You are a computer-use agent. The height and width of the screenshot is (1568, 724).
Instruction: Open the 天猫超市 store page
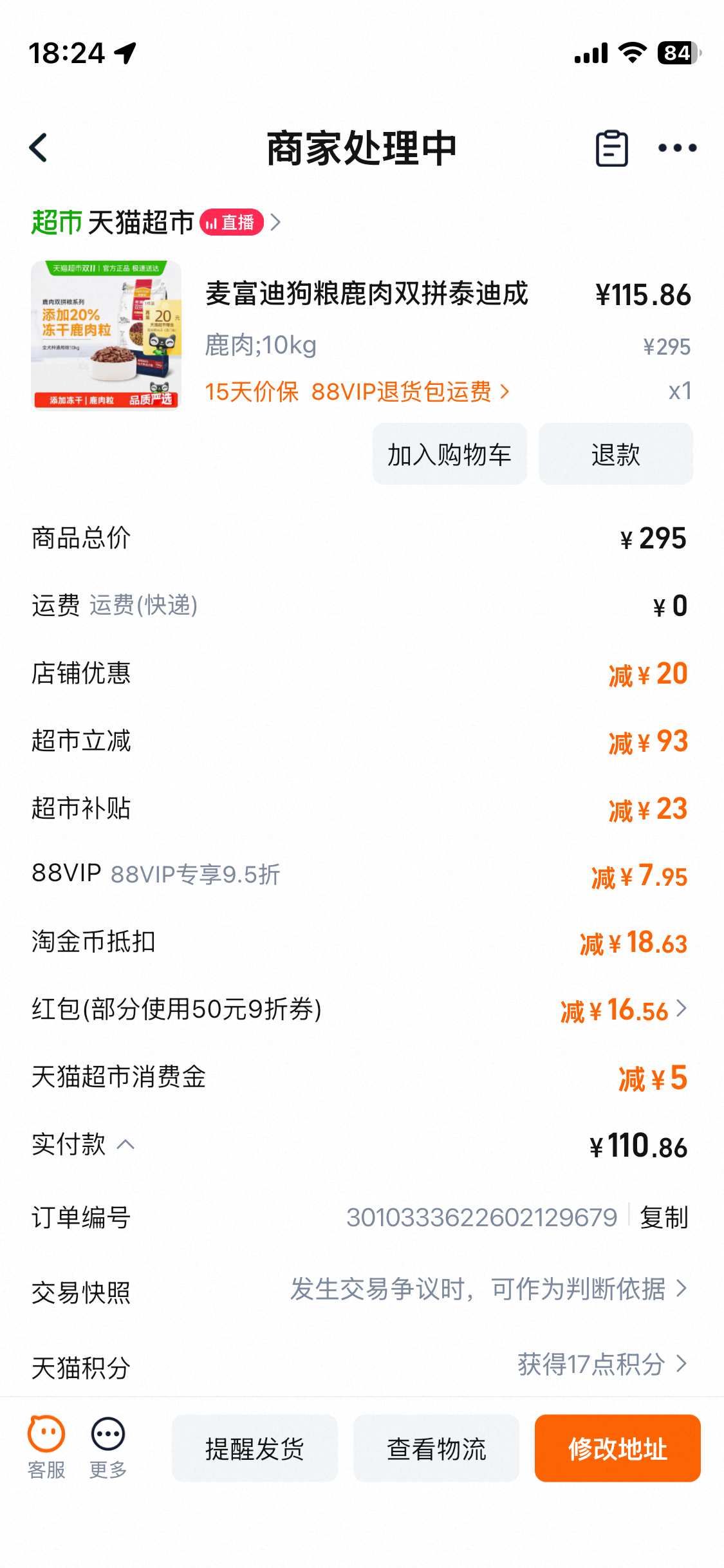[142, 223]
